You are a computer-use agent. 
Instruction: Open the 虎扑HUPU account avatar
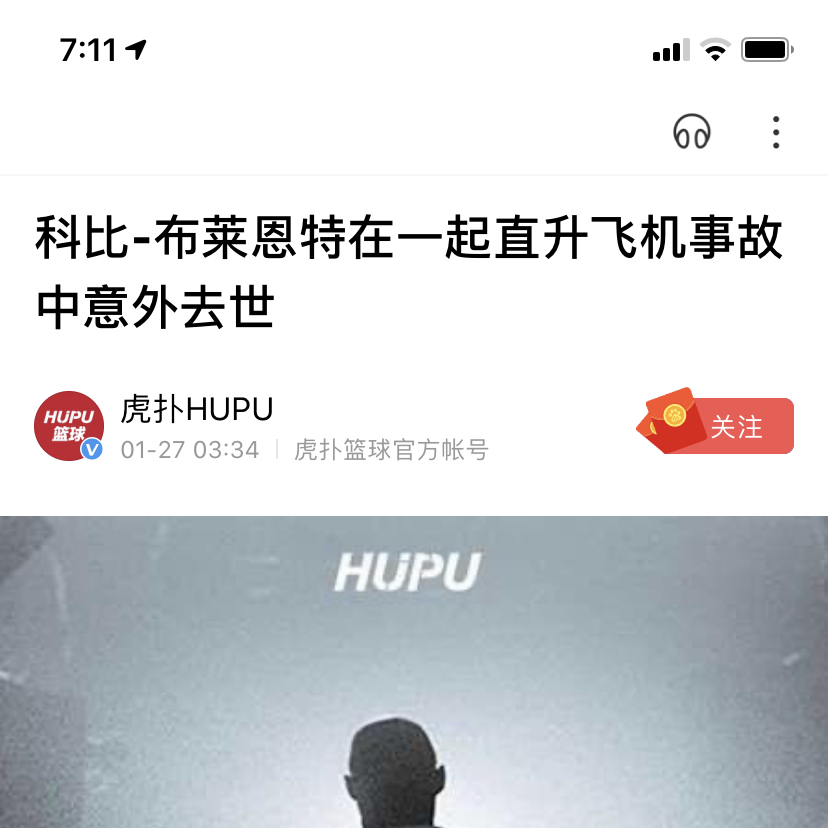tap(69, 426)
